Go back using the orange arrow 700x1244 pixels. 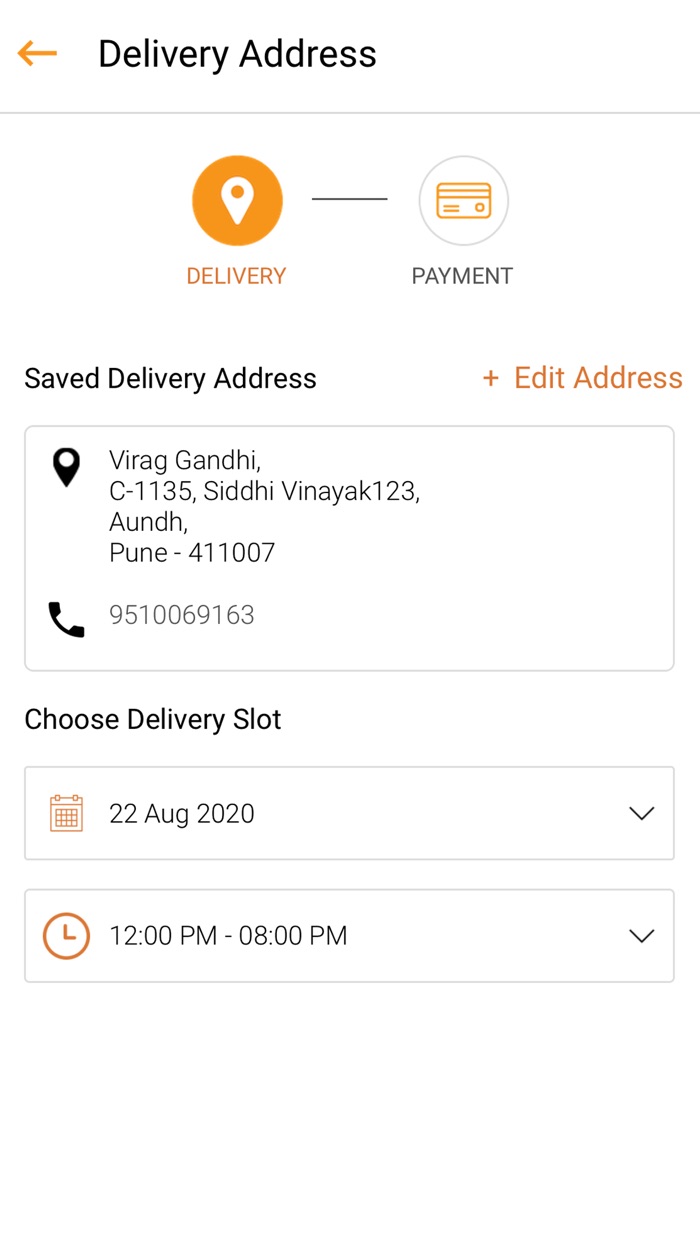click(38, 53)
